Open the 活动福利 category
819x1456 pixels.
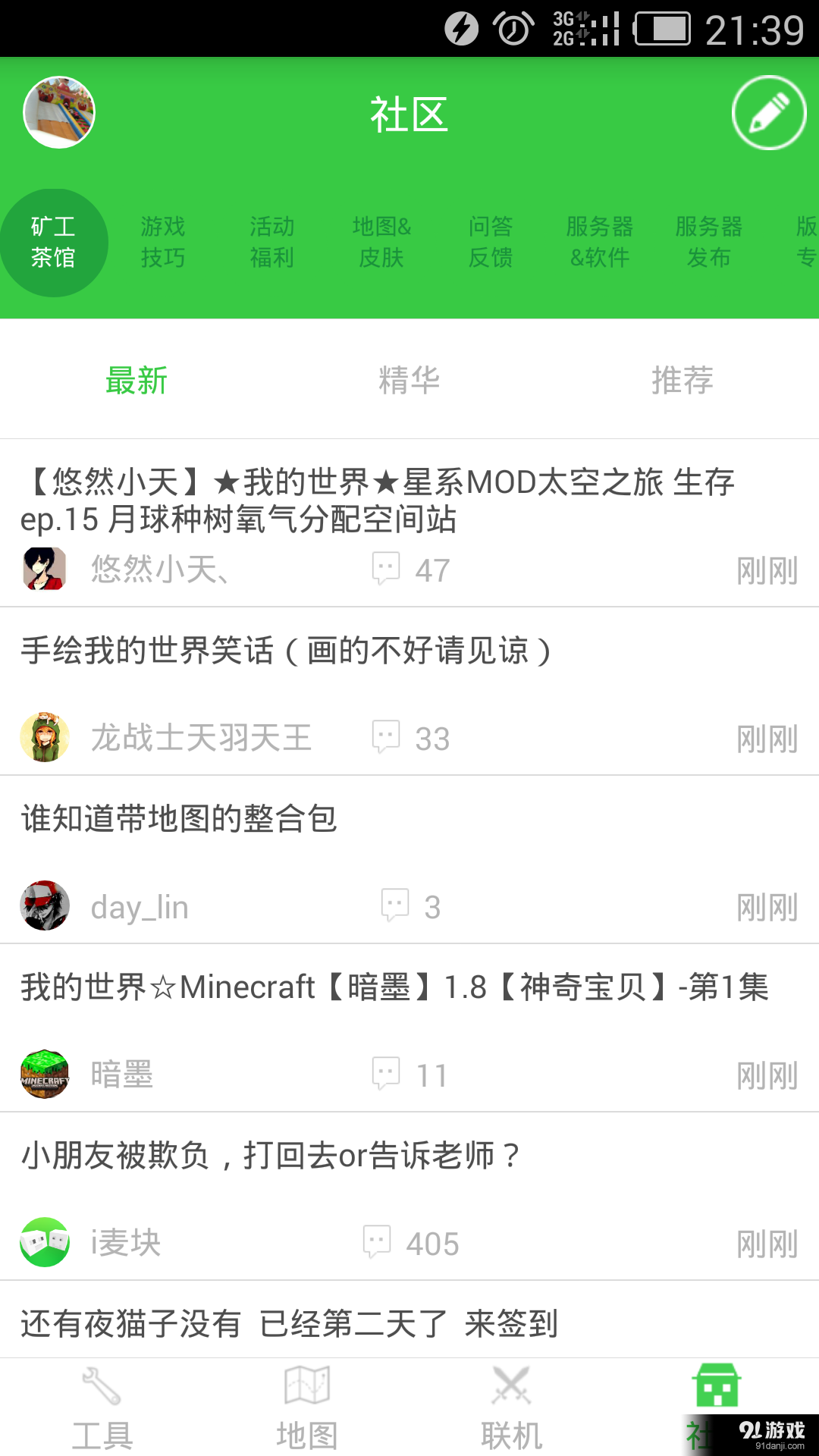pyautogui.click(x=271, y=242)
